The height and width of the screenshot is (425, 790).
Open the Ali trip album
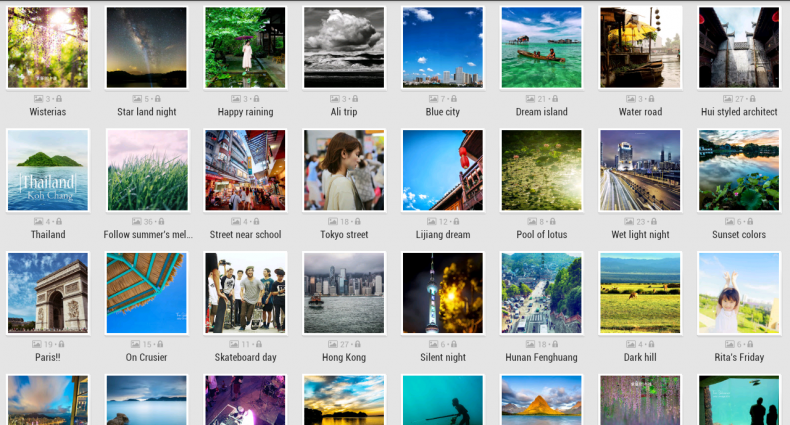(x=344, y=47)
